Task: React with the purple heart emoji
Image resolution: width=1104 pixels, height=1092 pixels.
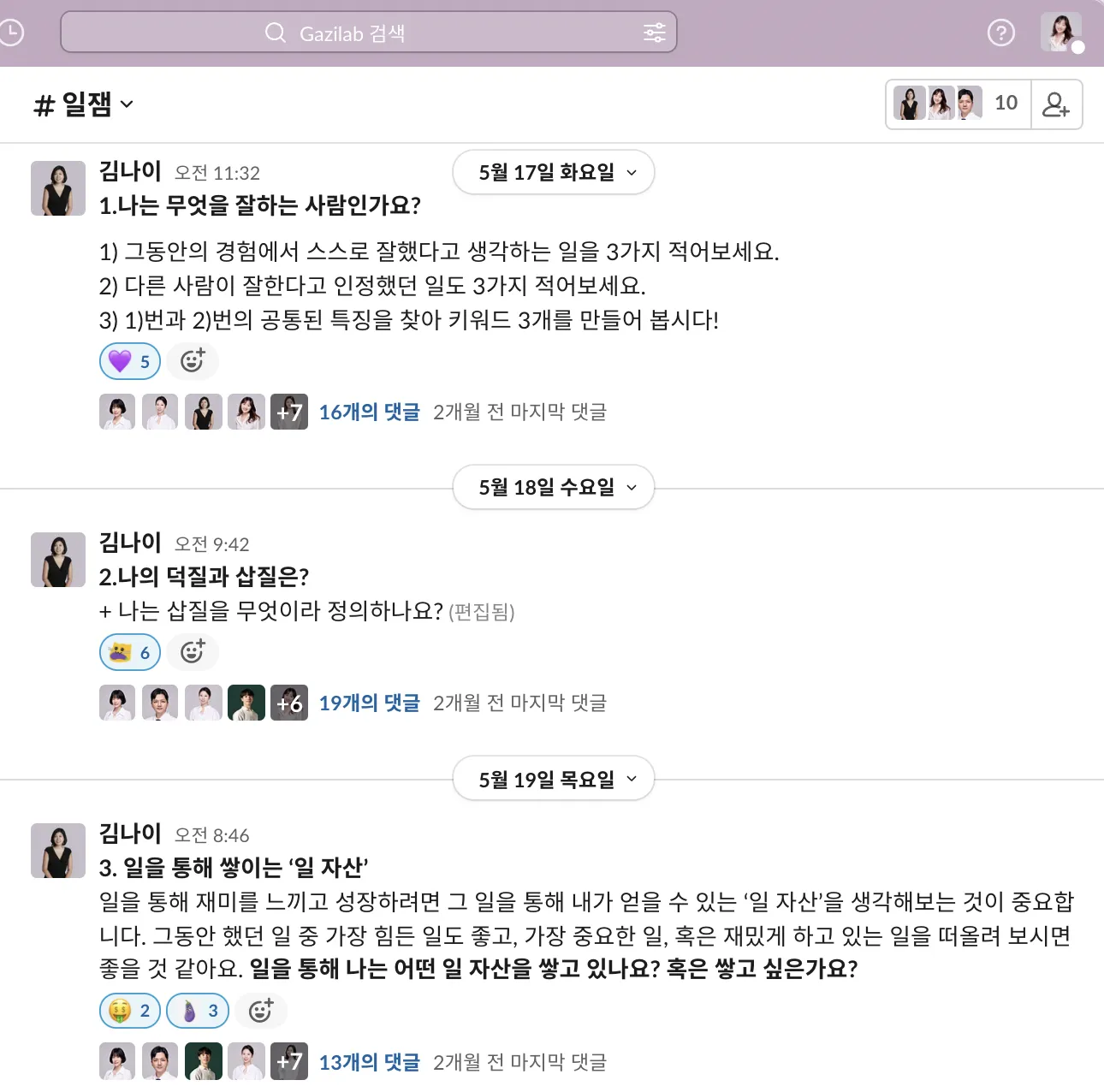Action: coord(130,361)
